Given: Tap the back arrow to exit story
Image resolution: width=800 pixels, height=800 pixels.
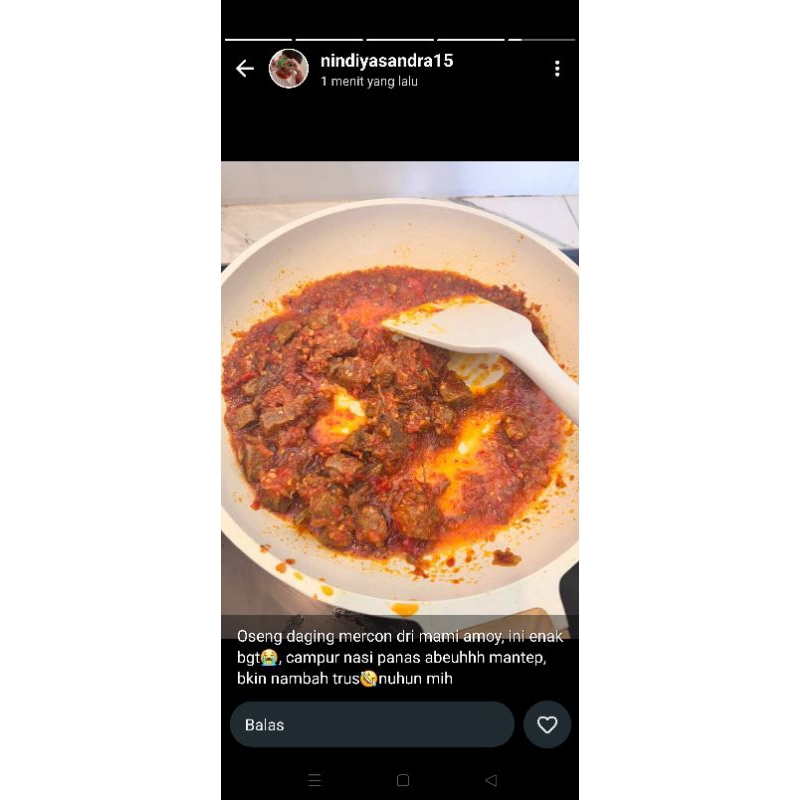Looking at the screenshot, I should [x=245, y=69].
